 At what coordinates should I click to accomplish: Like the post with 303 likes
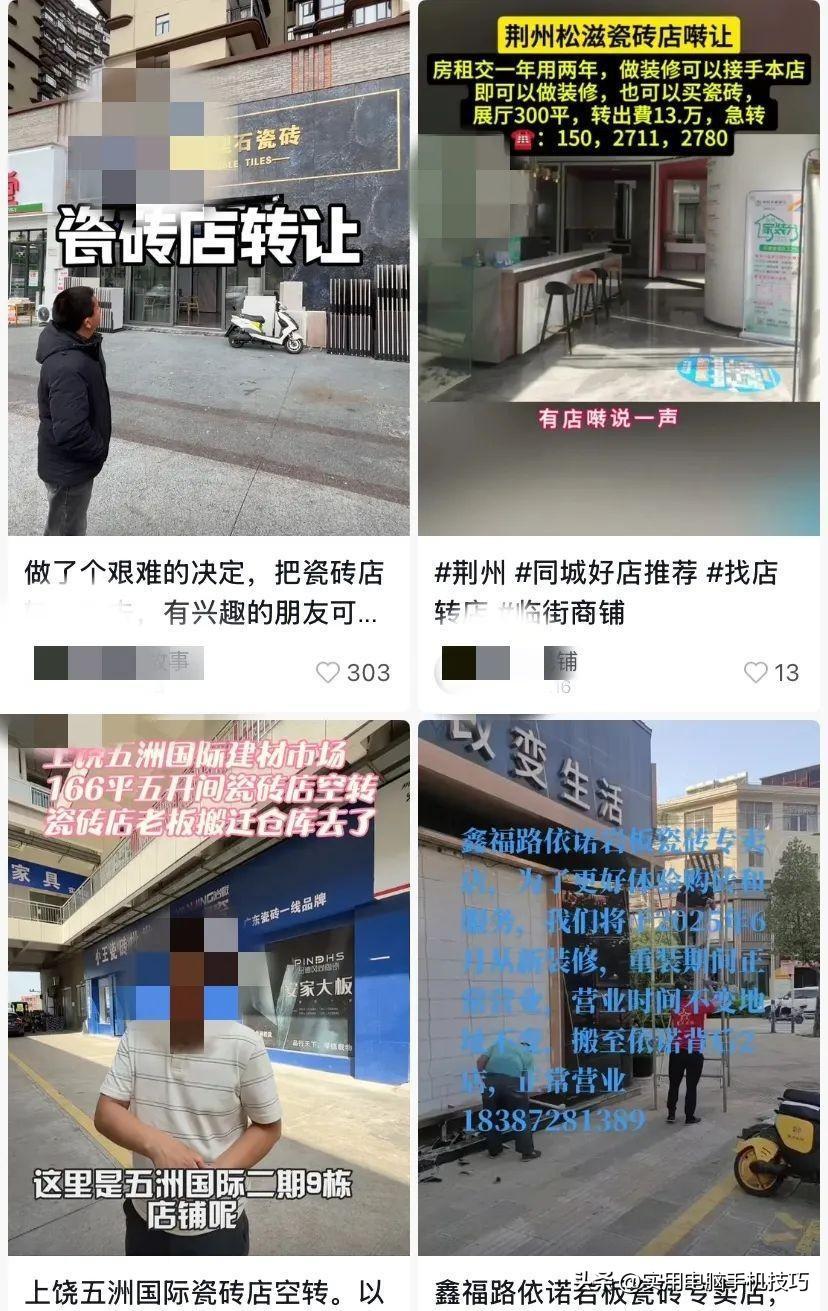tap(328, 673)
